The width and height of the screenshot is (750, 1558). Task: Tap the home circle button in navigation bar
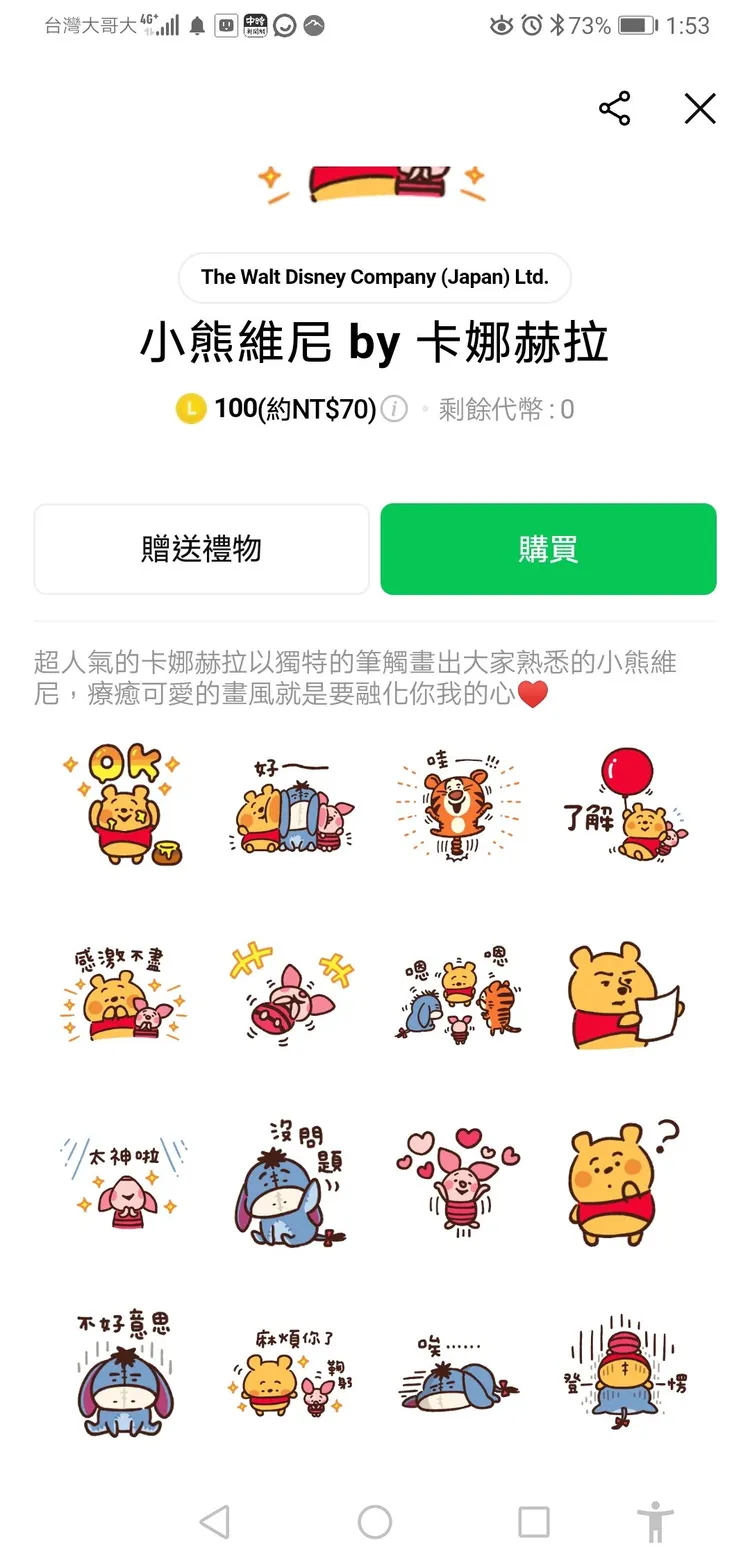tap(374, 1521)
